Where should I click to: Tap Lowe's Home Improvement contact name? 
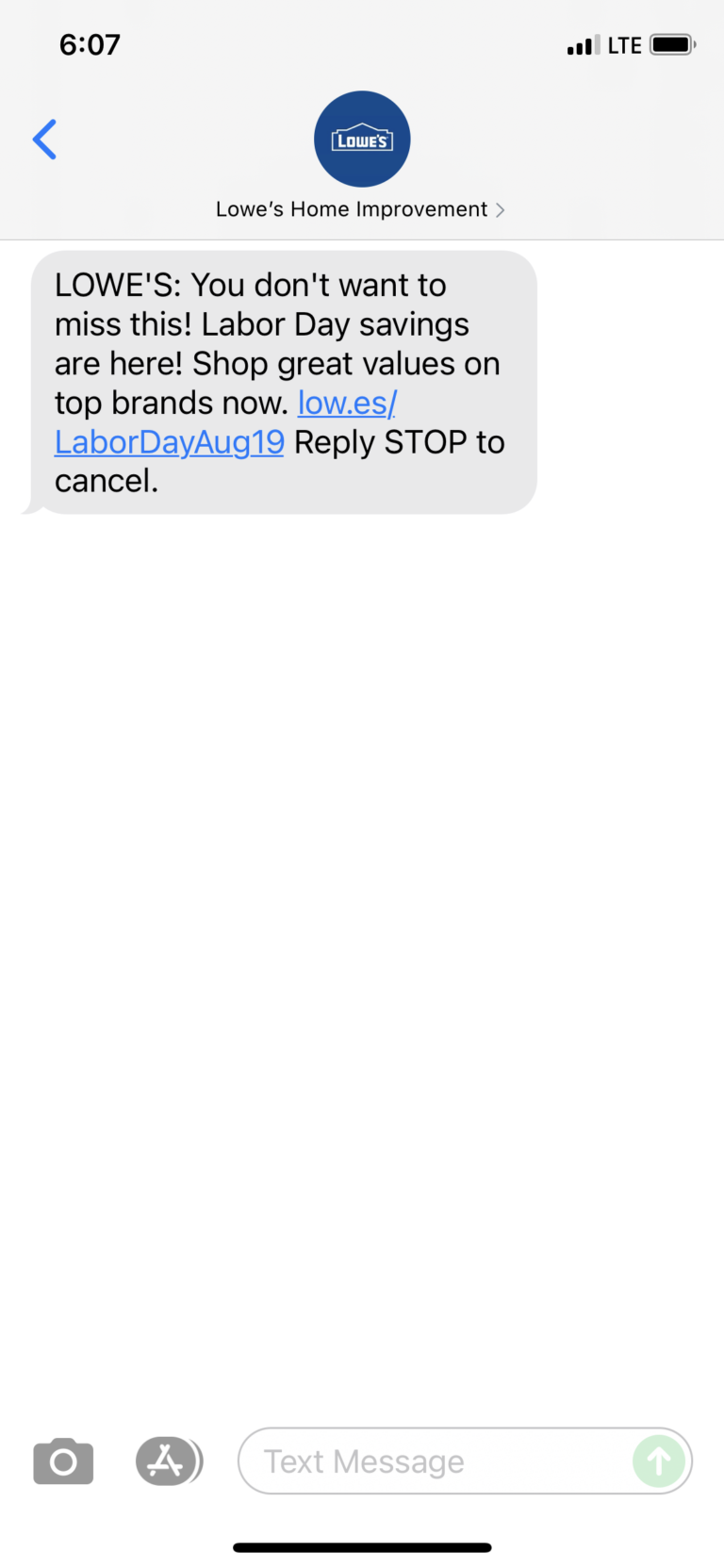coord(351,208)
